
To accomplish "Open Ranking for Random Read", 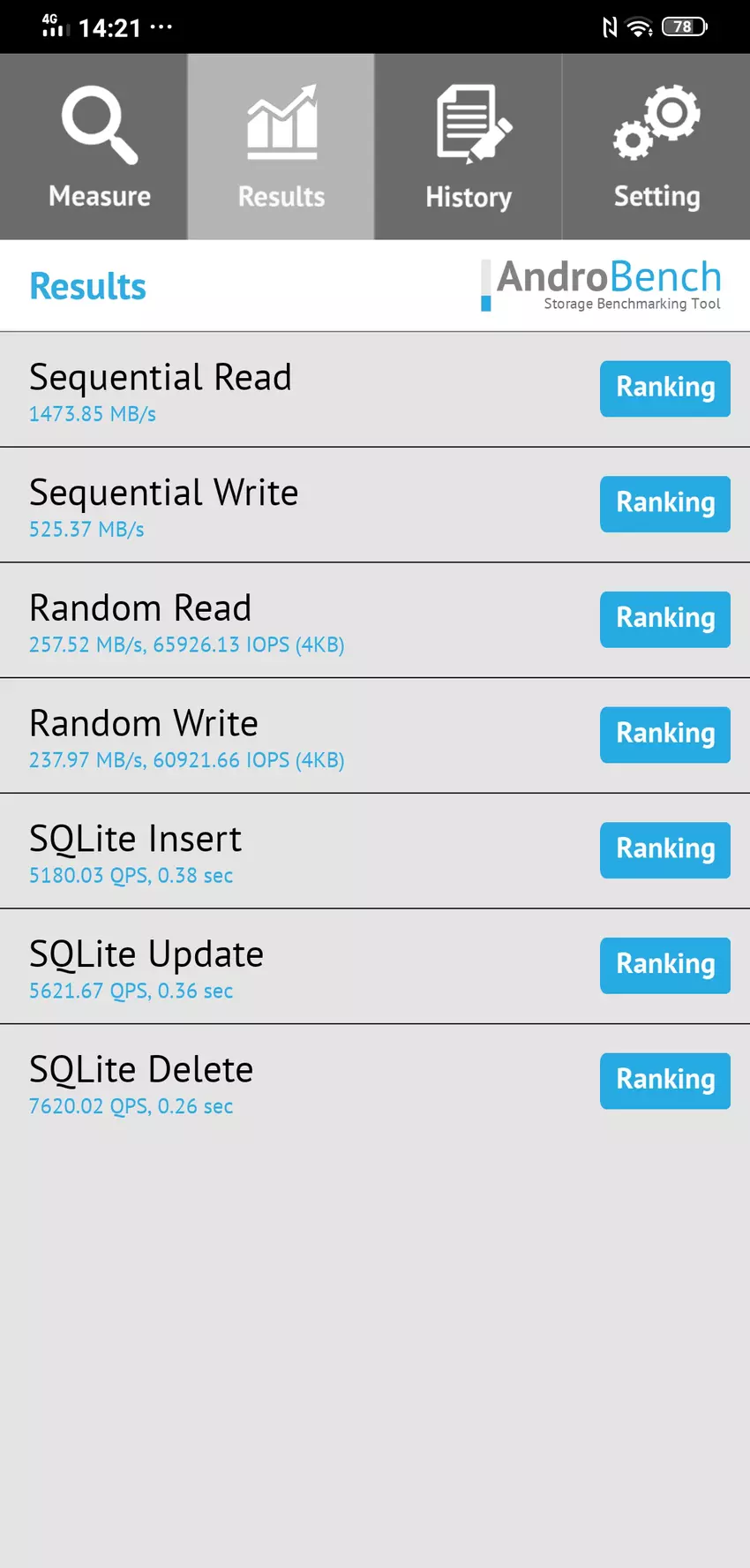I will (x=664, y=620).
